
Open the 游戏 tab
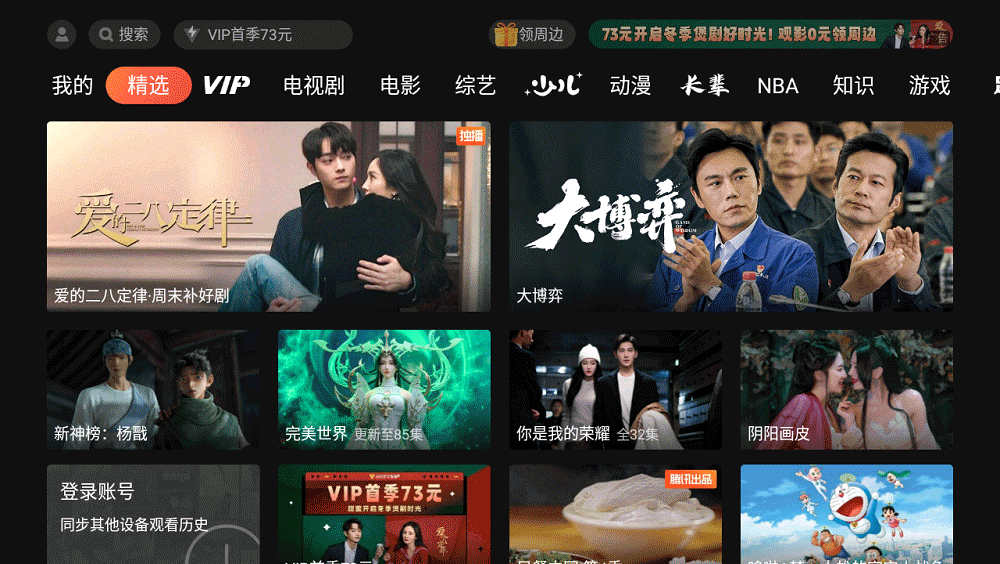pos(929,86)
